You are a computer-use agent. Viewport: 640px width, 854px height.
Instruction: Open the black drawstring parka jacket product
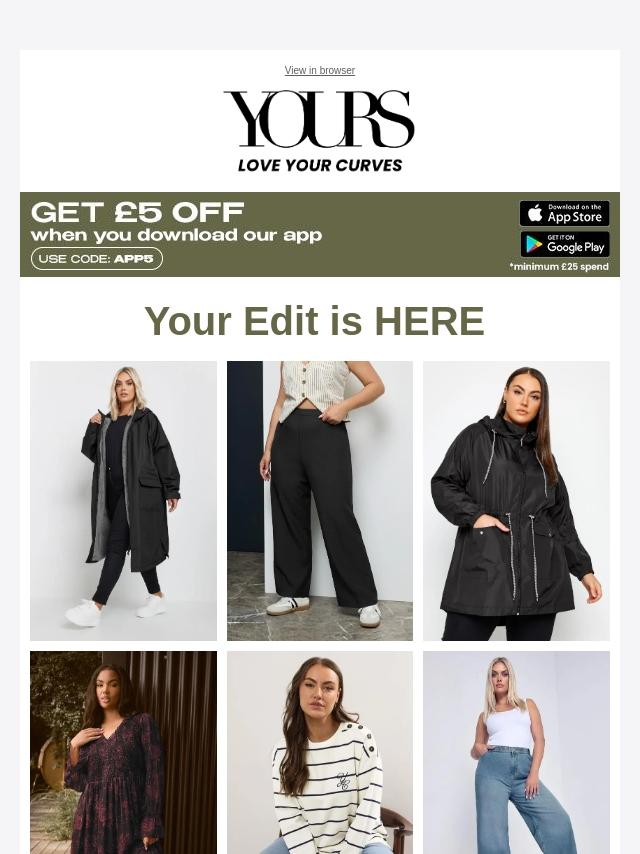click(516, 500)
